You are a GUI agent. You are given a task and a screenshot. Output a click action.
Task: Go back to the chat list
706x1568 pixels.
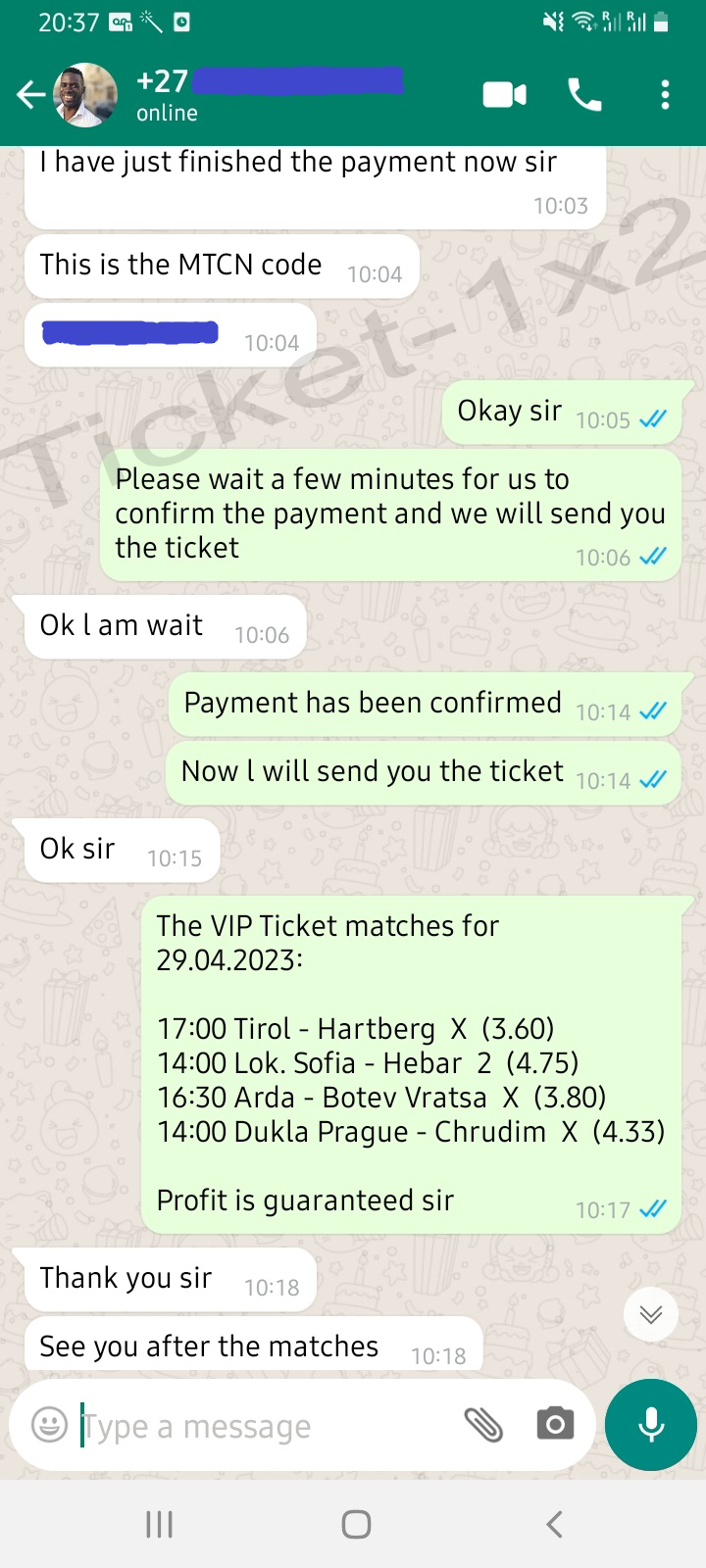click(30, 95)
